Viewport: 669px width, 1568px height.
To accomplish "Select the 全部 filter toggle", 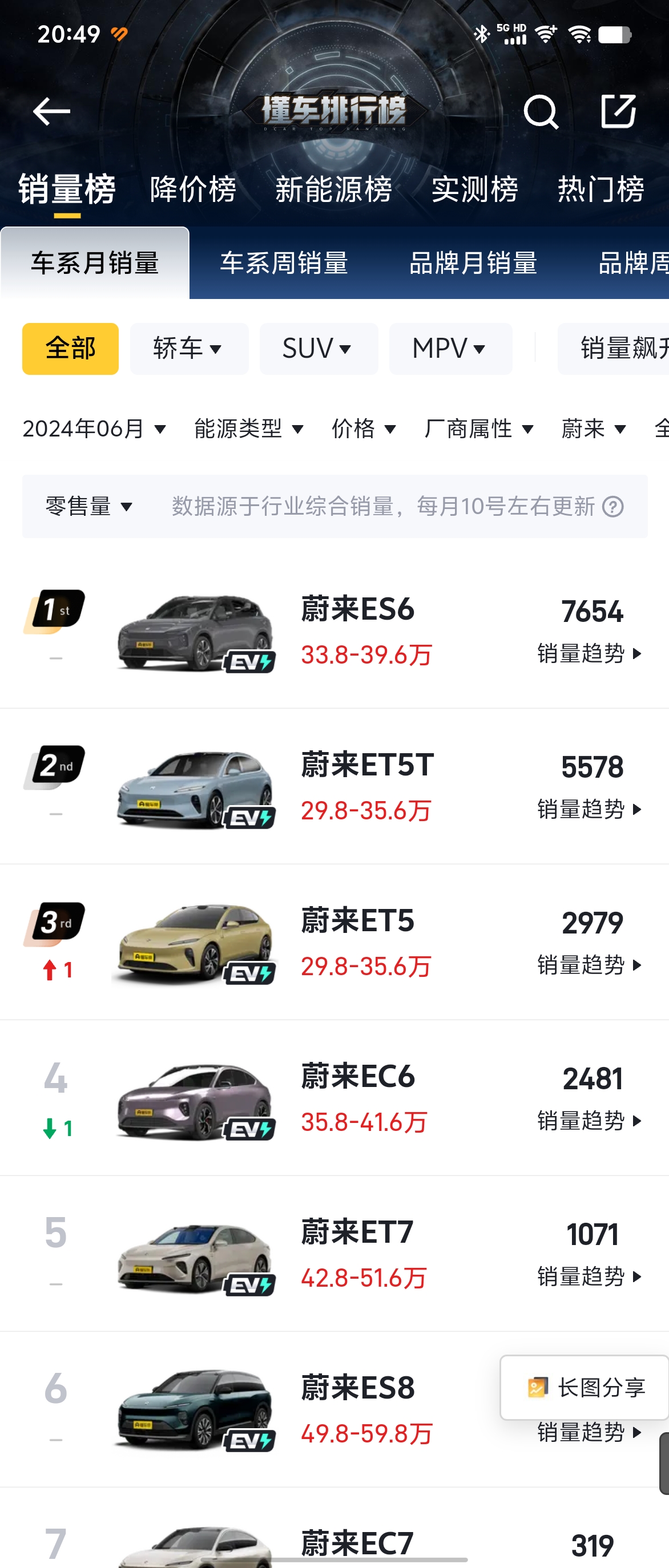I will pyautogui.click(x=70, y=348).
